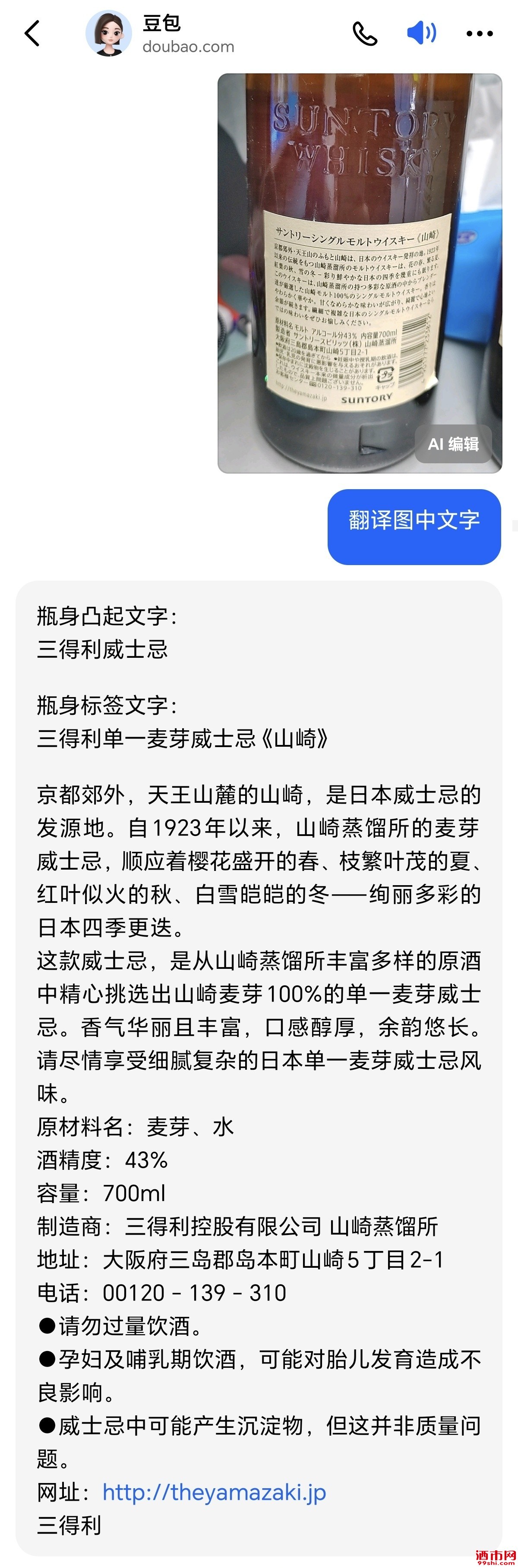Tap the AI 编辑 button on the photo
Image resolution: width=518 pixels, height=1568 pixels.
[453, 444]
